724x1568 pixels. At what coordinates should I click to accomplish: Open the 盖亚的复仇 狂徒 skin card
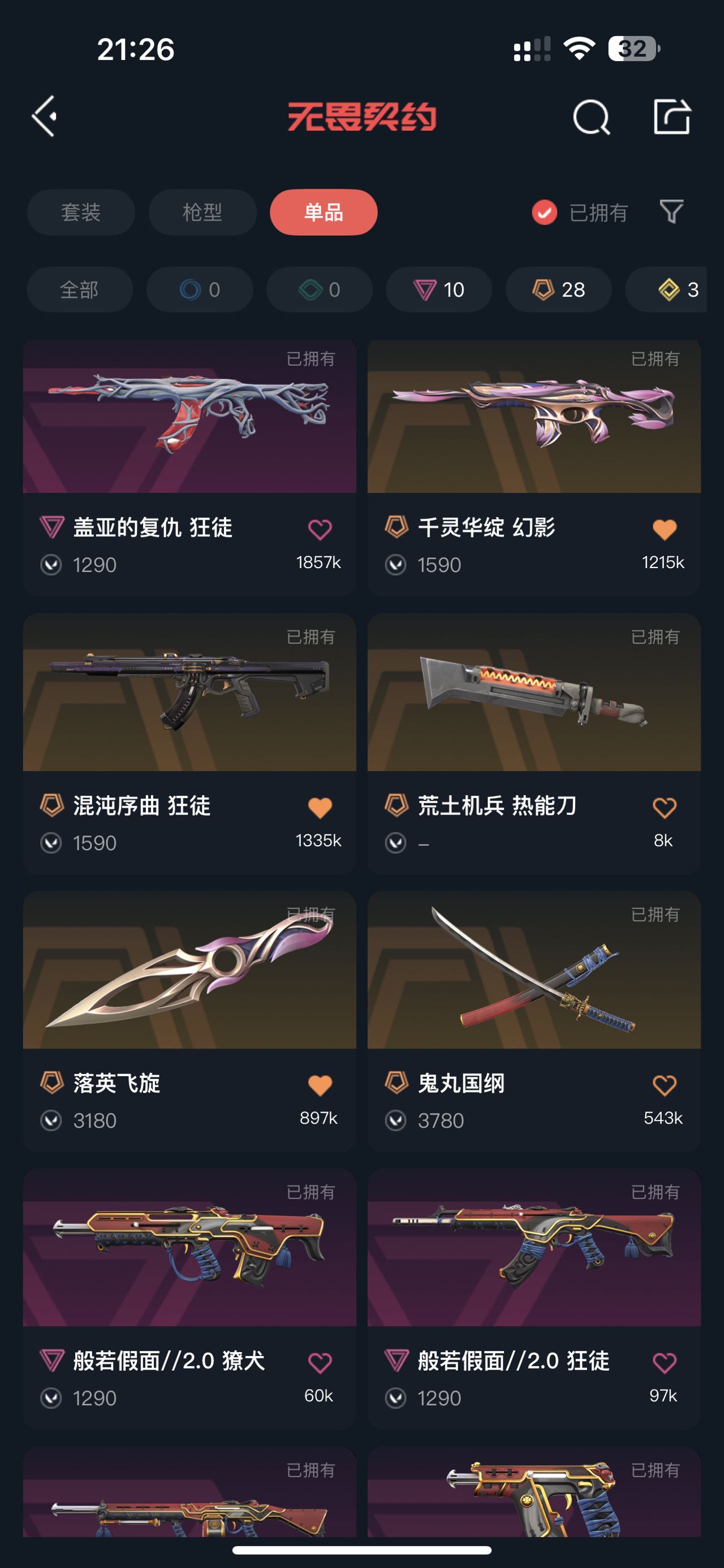189,417
